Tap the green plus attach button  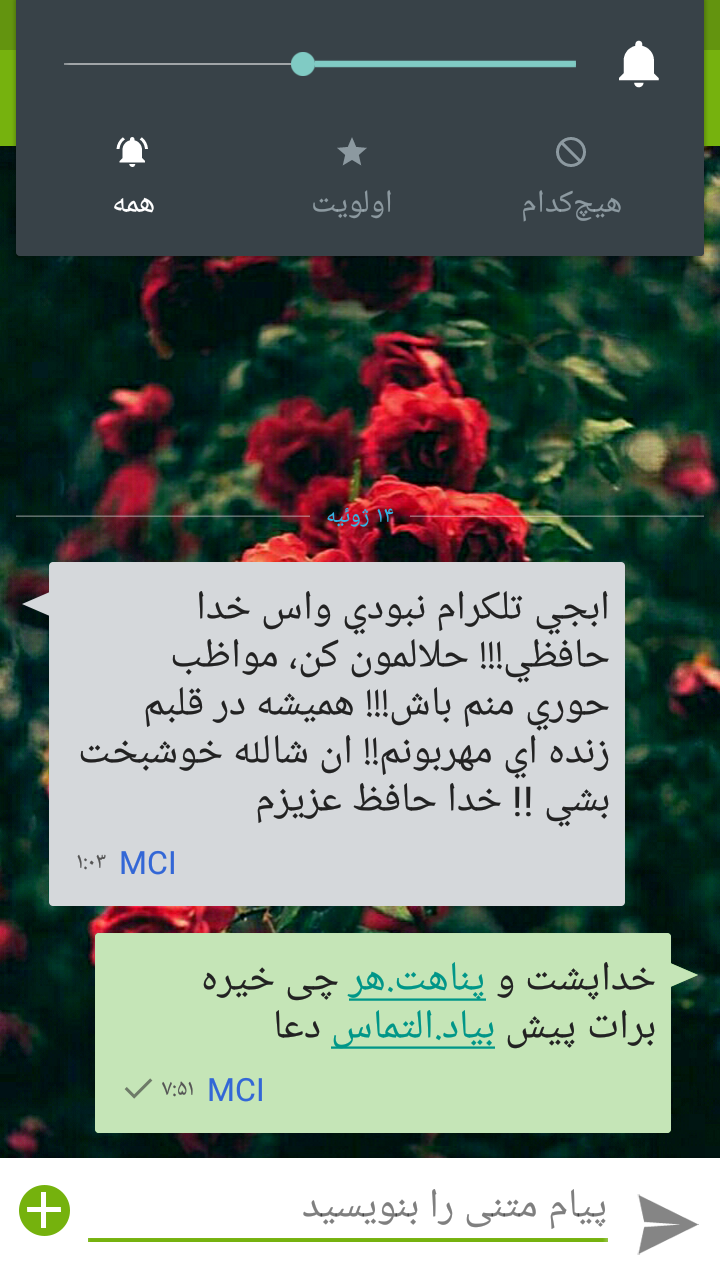[44, 1211]
